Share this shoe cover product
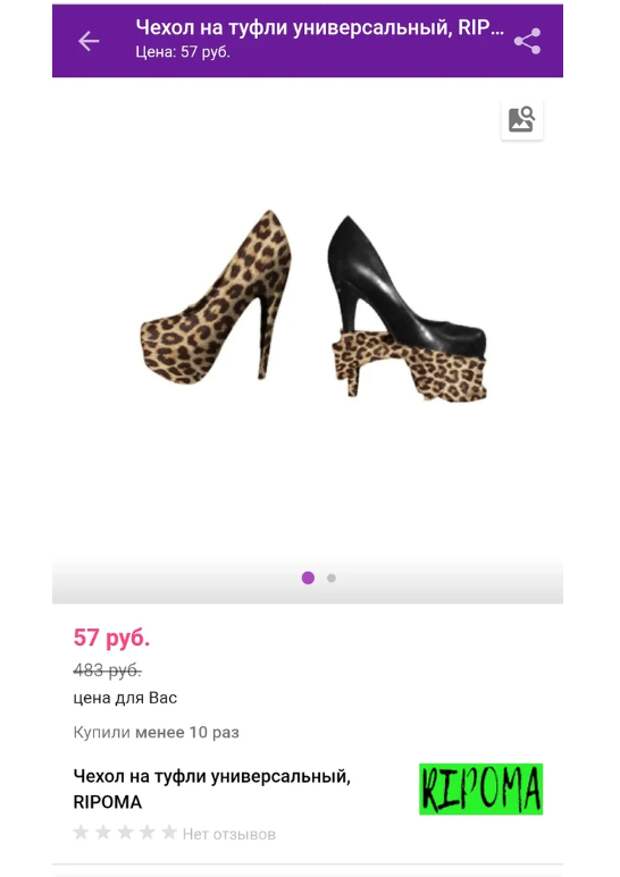The height and width of the screenshot is (877, 620). pos(527,41)
